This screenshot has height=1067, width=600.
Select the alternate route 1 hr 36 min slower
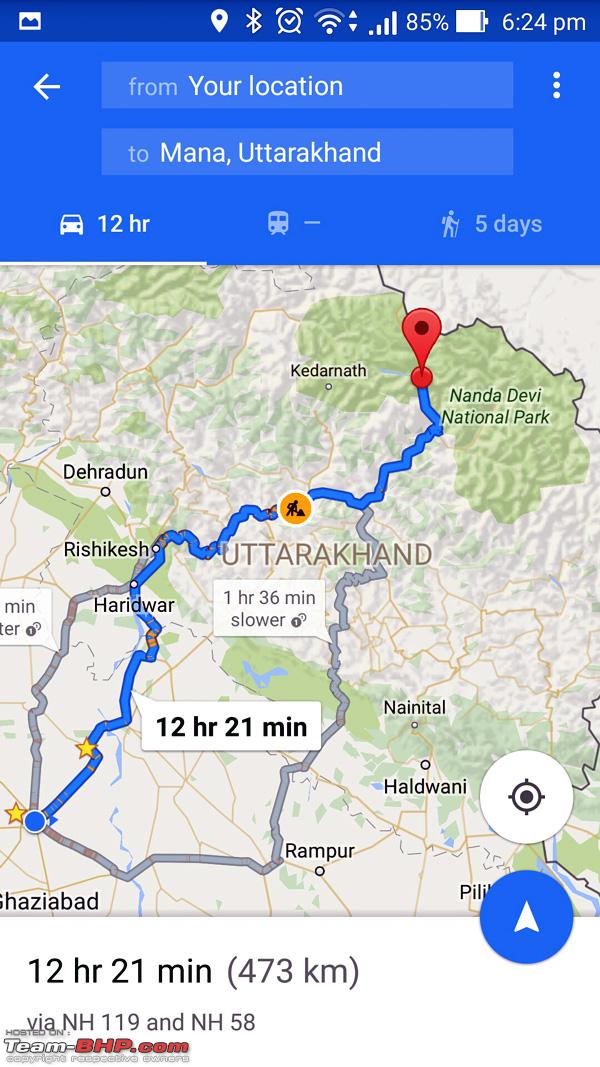coord(269,608)
